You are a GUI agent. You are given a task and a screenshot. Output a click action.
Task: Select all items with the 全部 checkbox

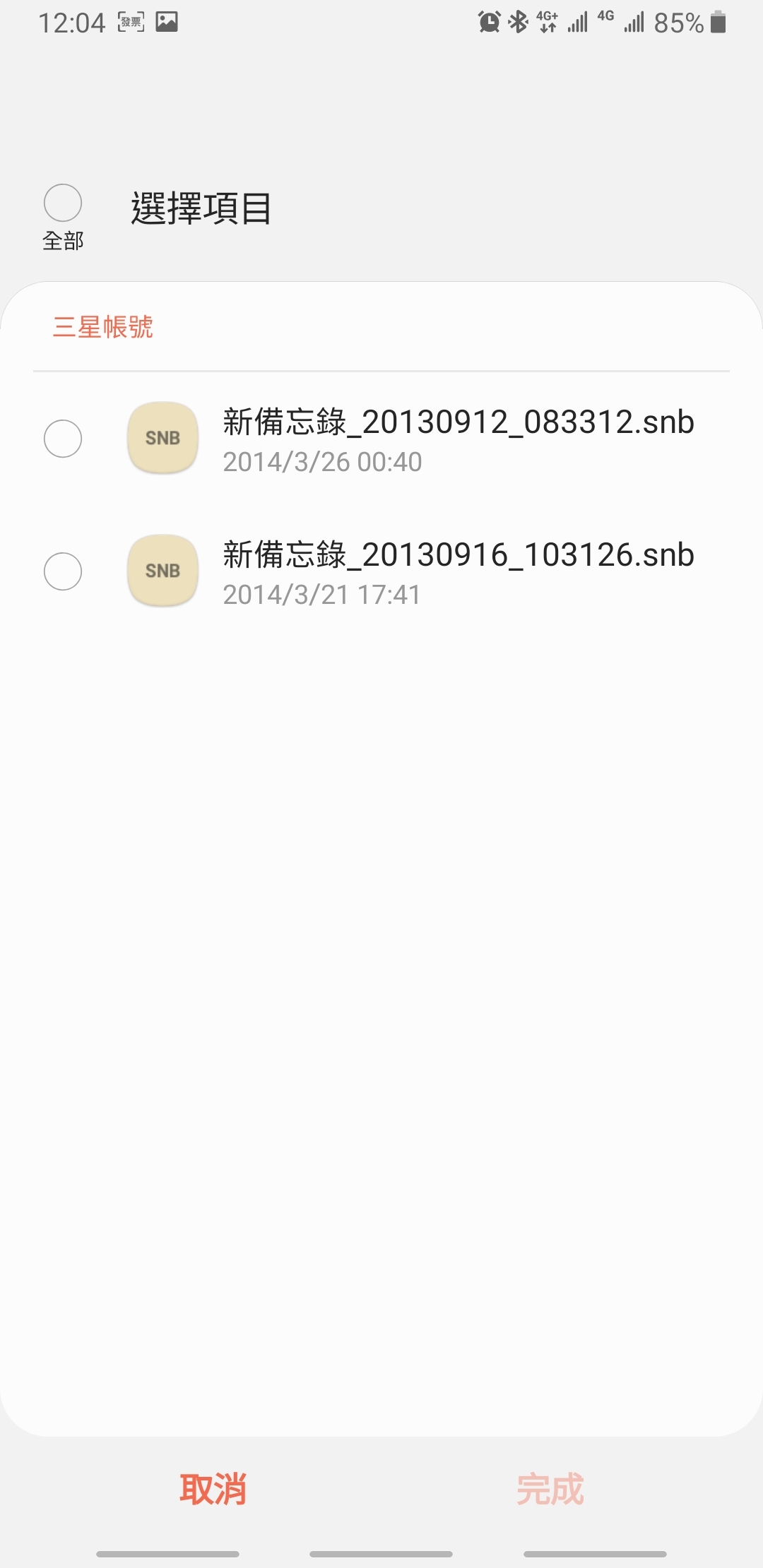(63, 203)
